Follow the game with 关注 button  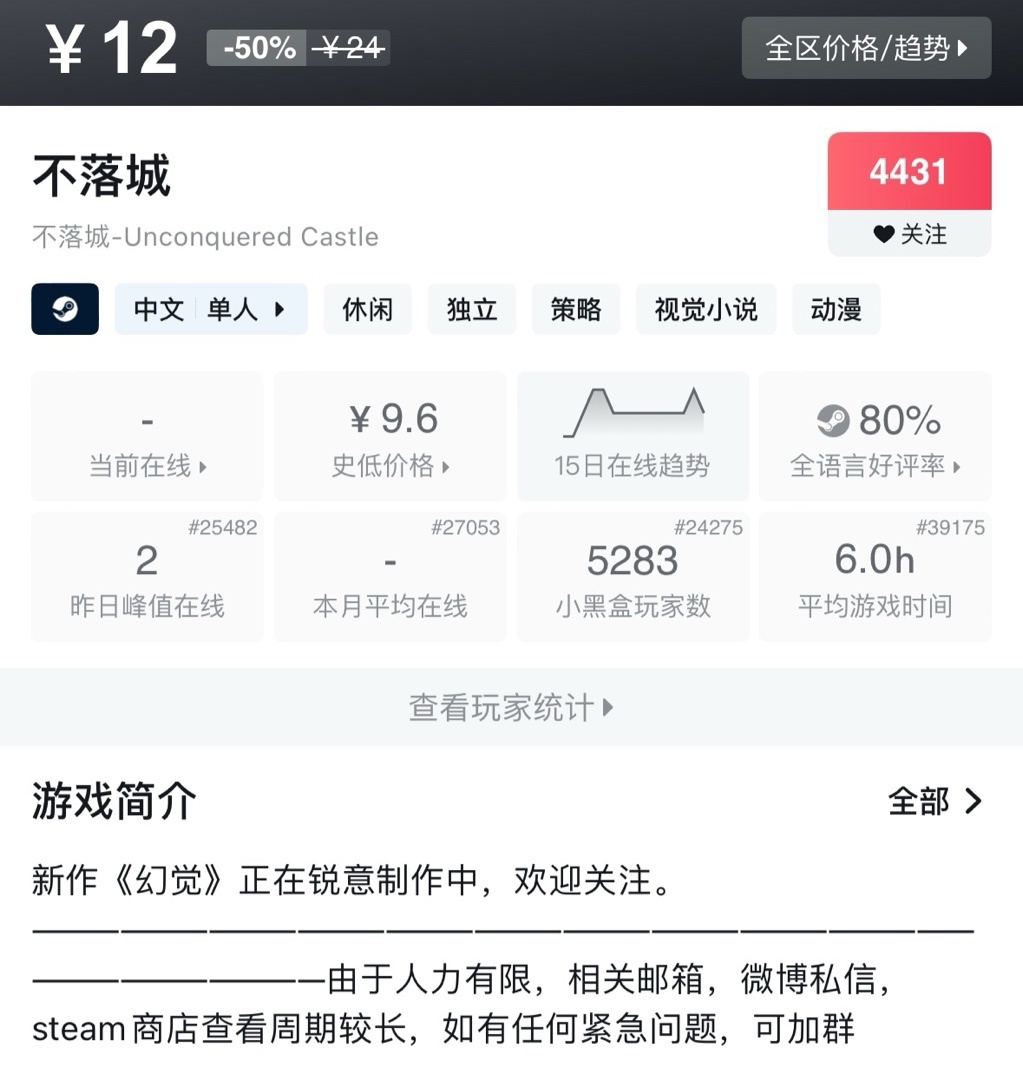tap(909, 234)
